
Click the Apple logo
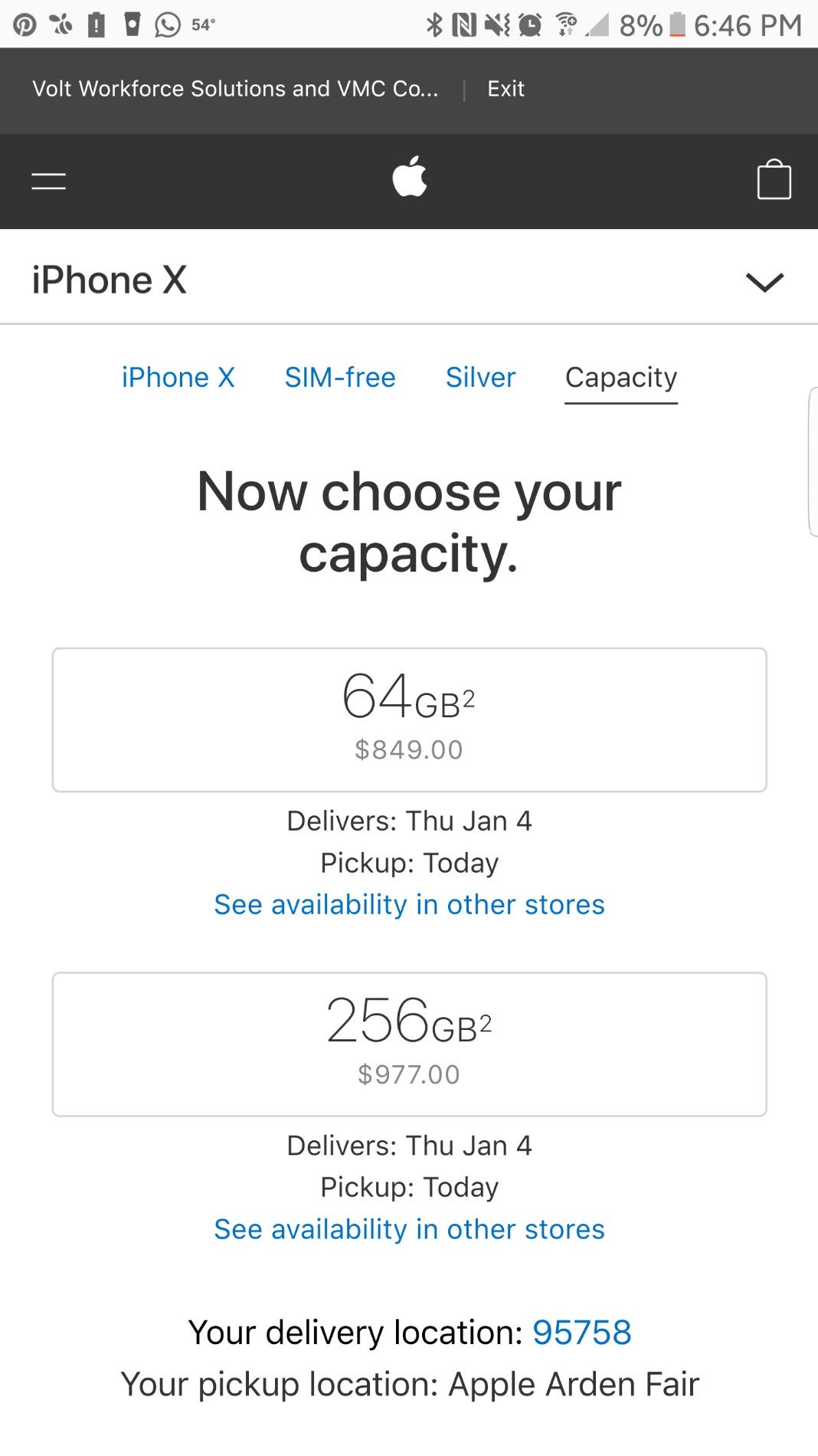[x=409, y=179]
